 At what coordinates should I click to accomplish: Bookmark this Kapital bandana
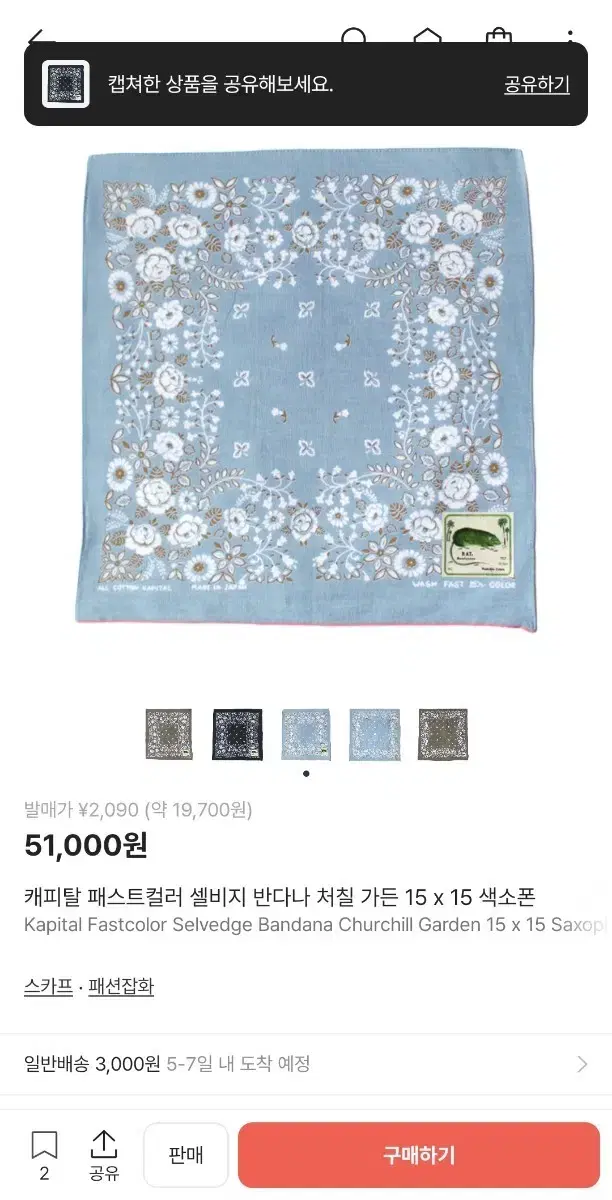click(44, 1155)
